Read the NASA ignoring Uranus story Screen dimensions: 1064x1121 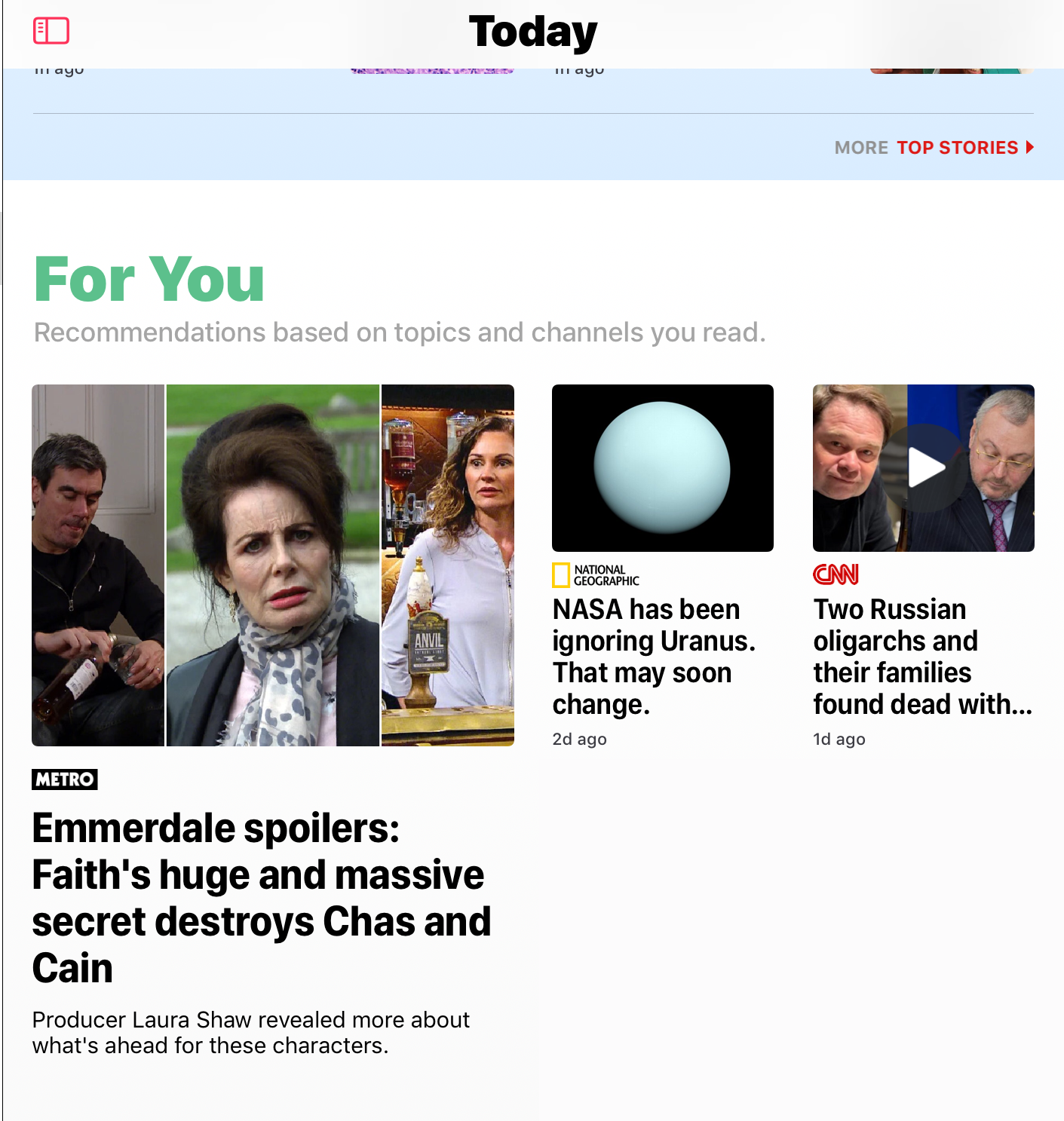point(654,657)
